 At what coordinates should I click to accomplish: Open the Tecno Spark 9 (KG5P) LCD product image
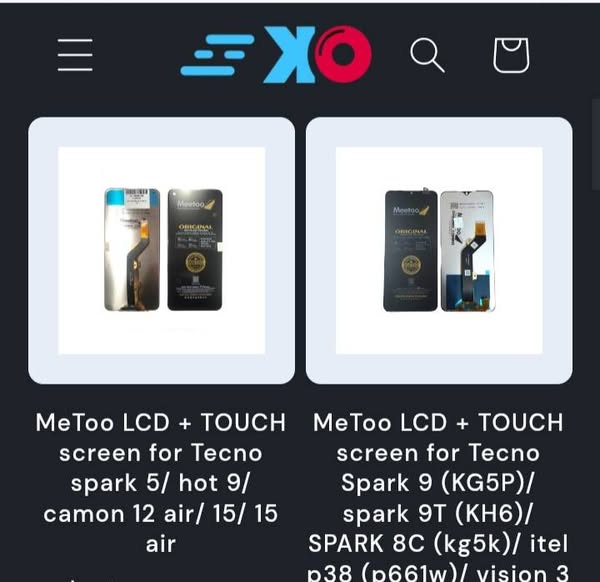(x=439, y=250)
